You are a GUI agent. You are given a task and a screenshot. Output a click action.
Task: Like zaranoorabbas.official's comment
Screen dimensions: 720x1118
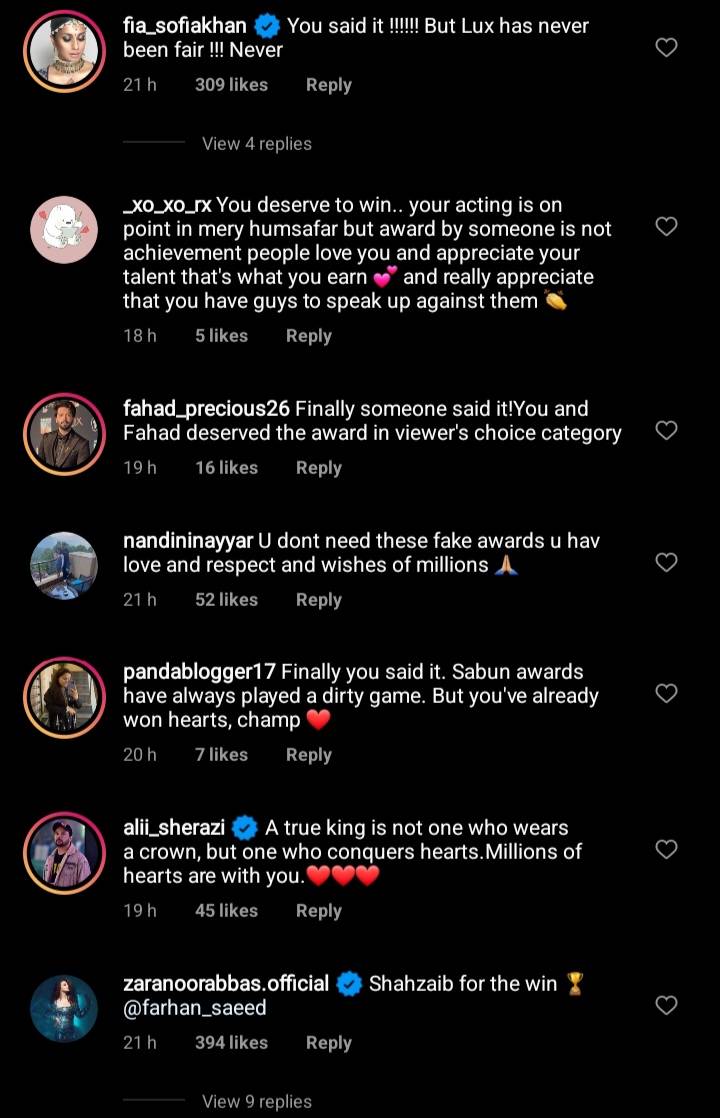[666, 1005]
